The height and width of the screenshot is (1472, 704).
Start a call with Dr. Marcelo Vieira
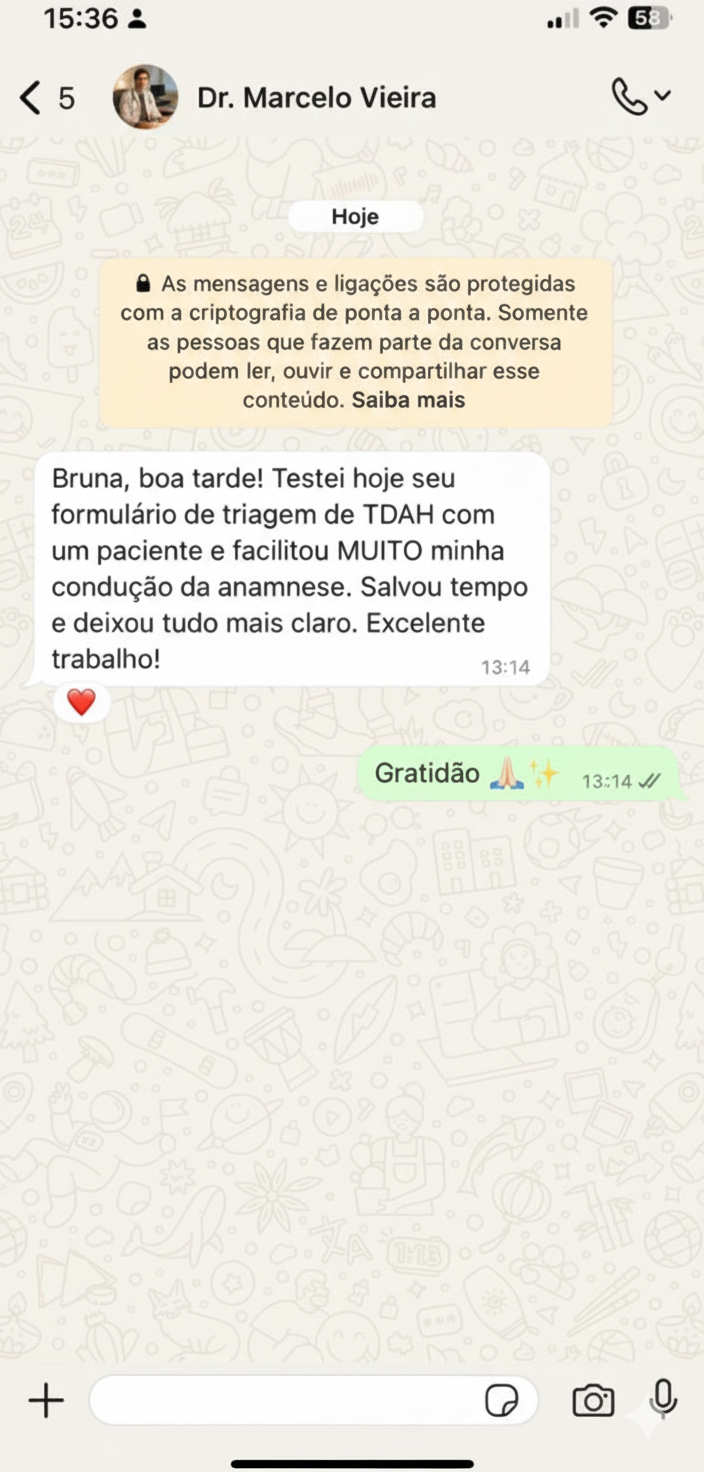(630, 97)
